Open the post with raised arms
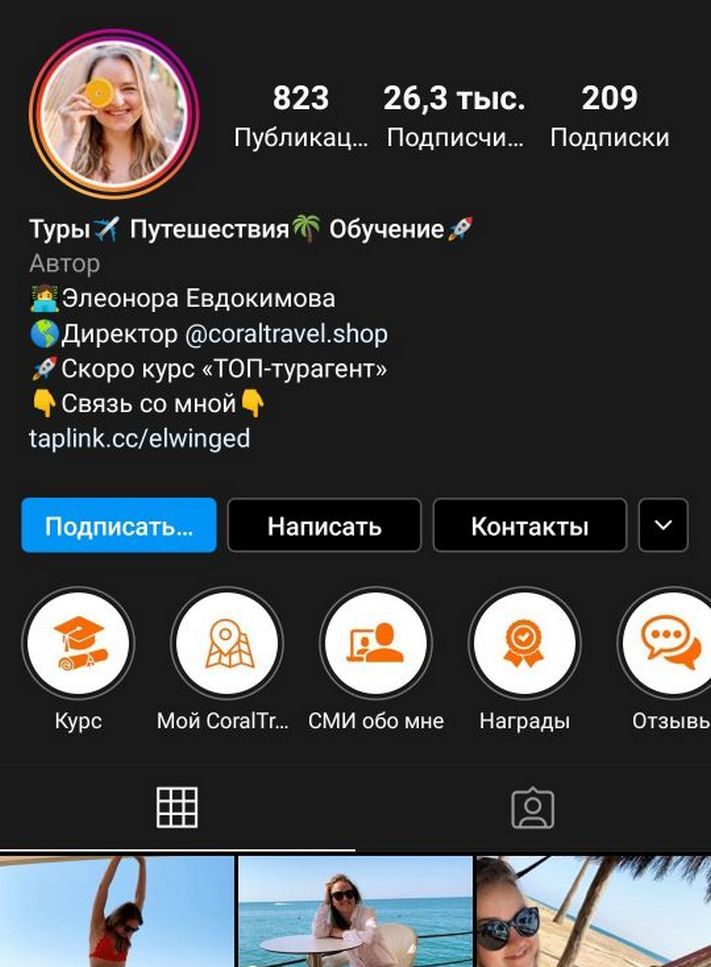Viewport: 711px width, 967px height. point(117,912)
